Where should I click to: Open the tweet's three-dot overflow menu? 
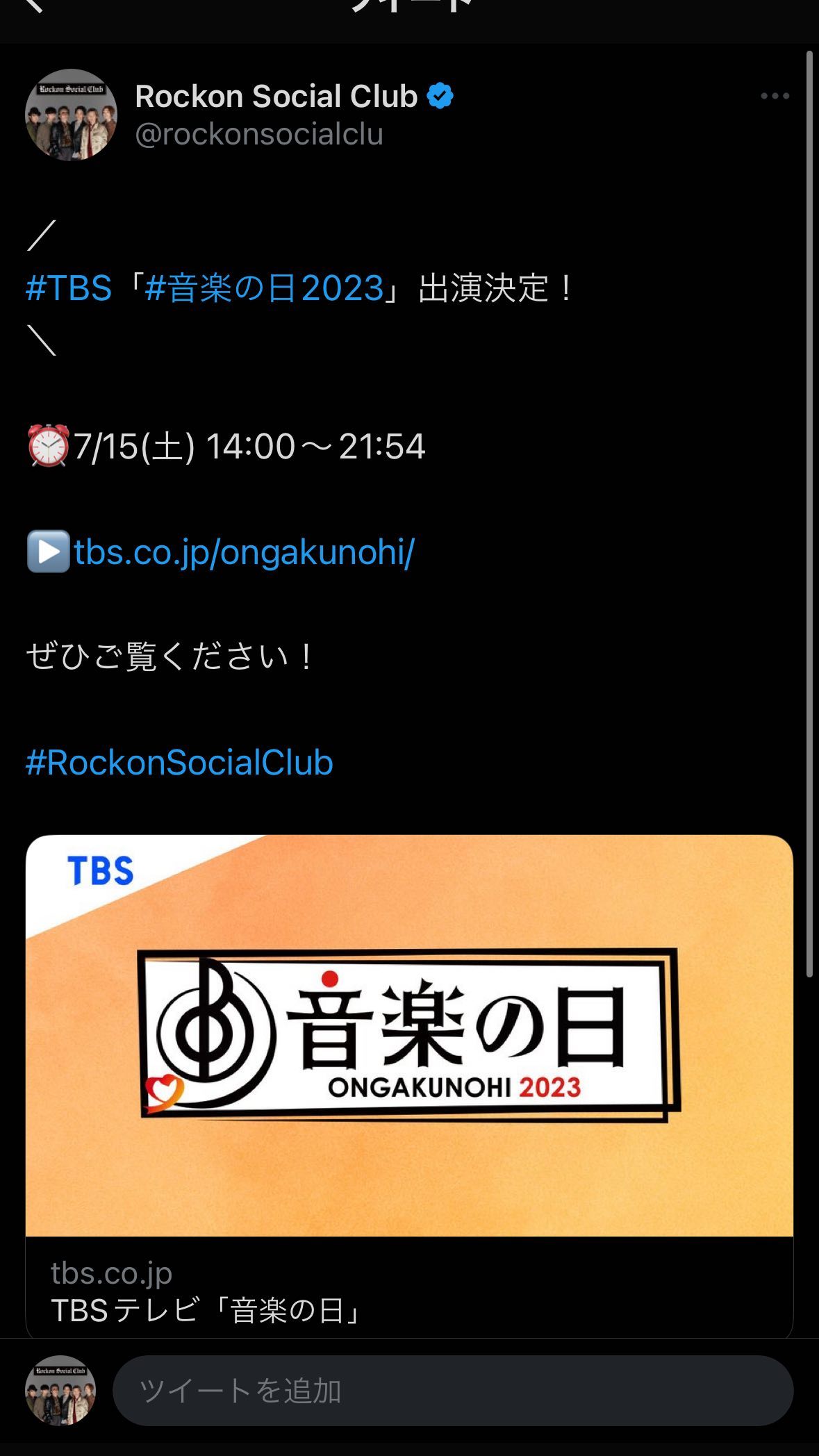click(x=775, y=97)
